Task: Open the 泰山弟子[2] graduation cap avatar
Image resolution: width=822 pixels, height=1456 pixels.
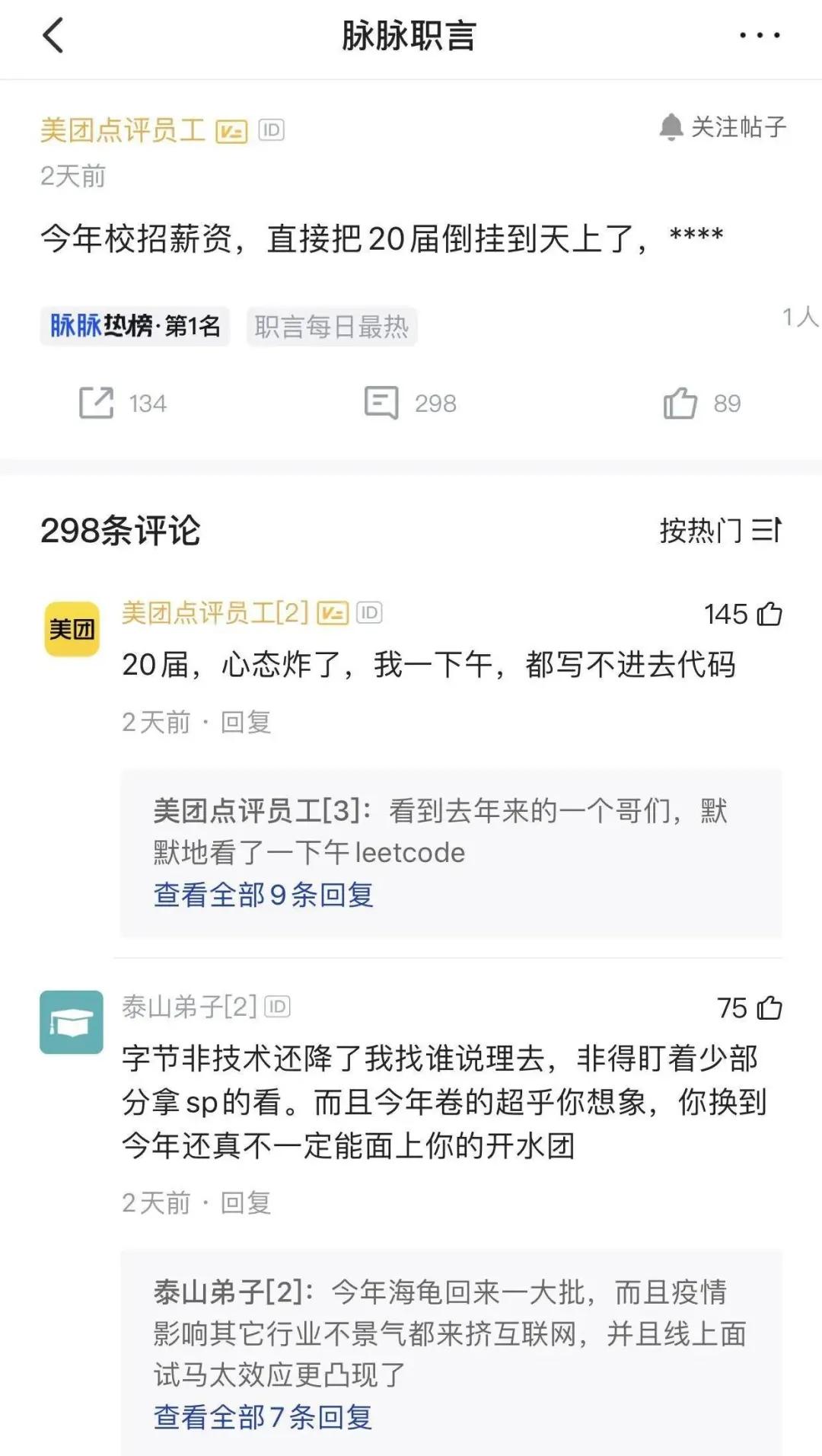Action: click(72, 1022)
